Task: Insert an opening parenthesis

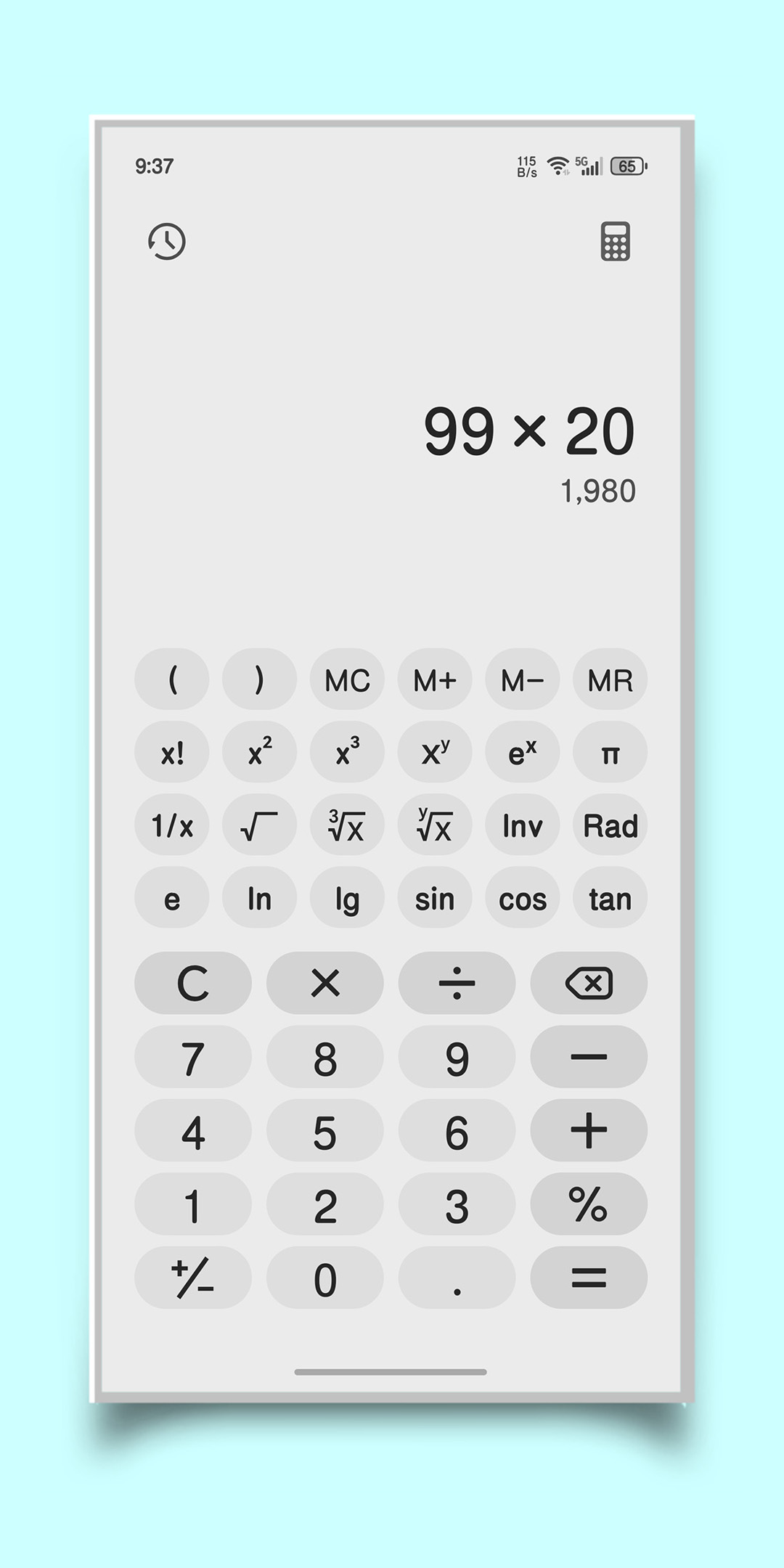Action: tap(171, 679)
